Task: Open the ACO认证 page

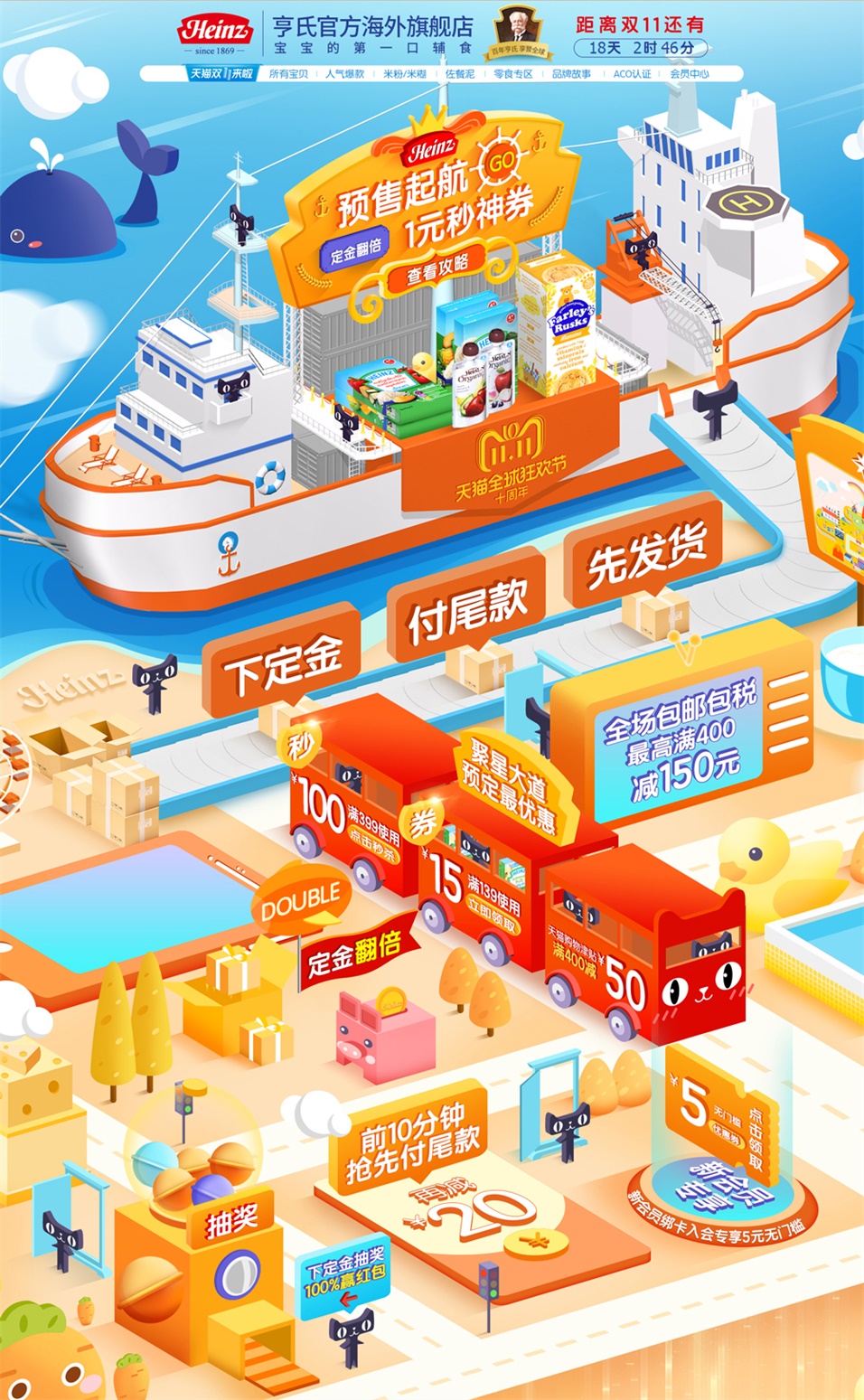Action: point(632,74)
